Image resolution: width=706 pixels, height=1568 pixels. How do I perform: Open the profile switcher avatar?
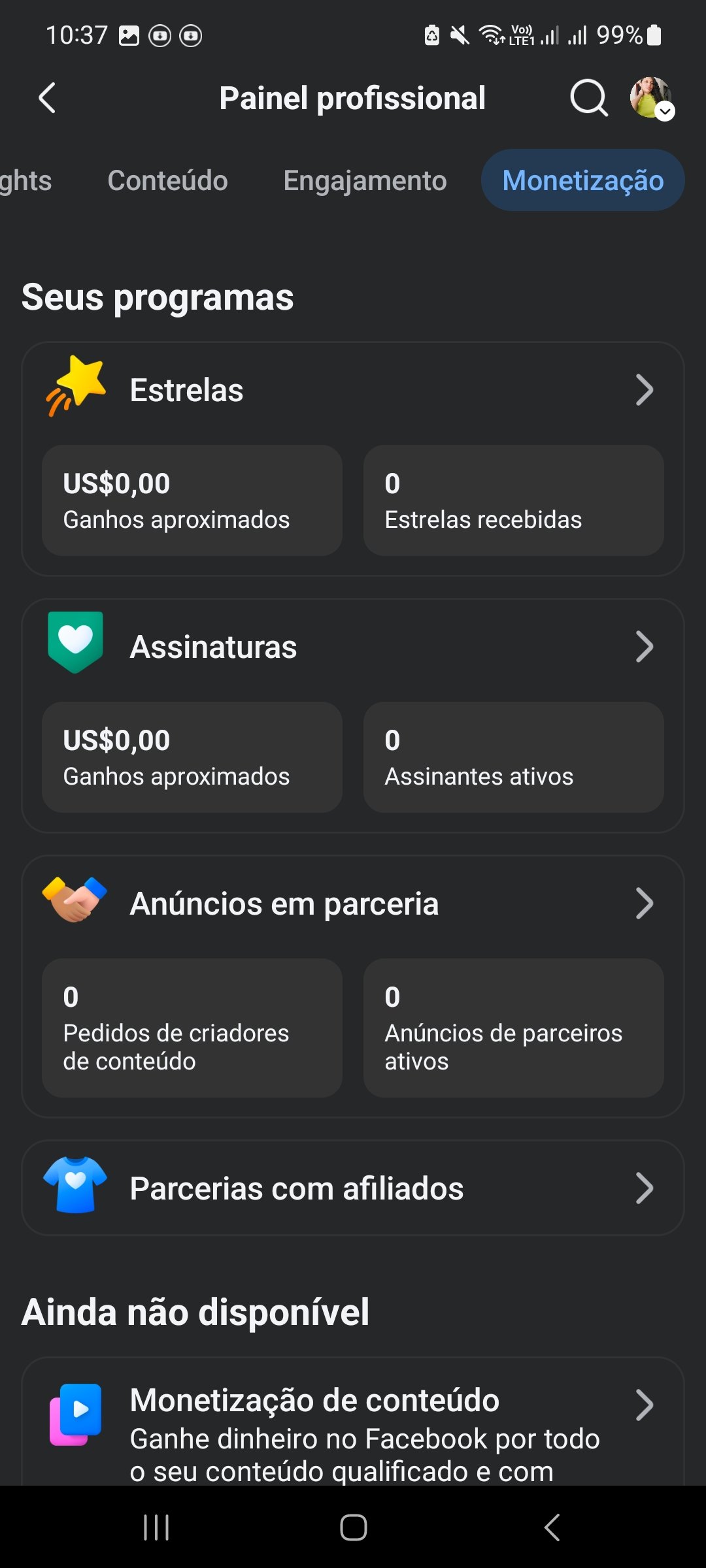[x=651, y=99]
